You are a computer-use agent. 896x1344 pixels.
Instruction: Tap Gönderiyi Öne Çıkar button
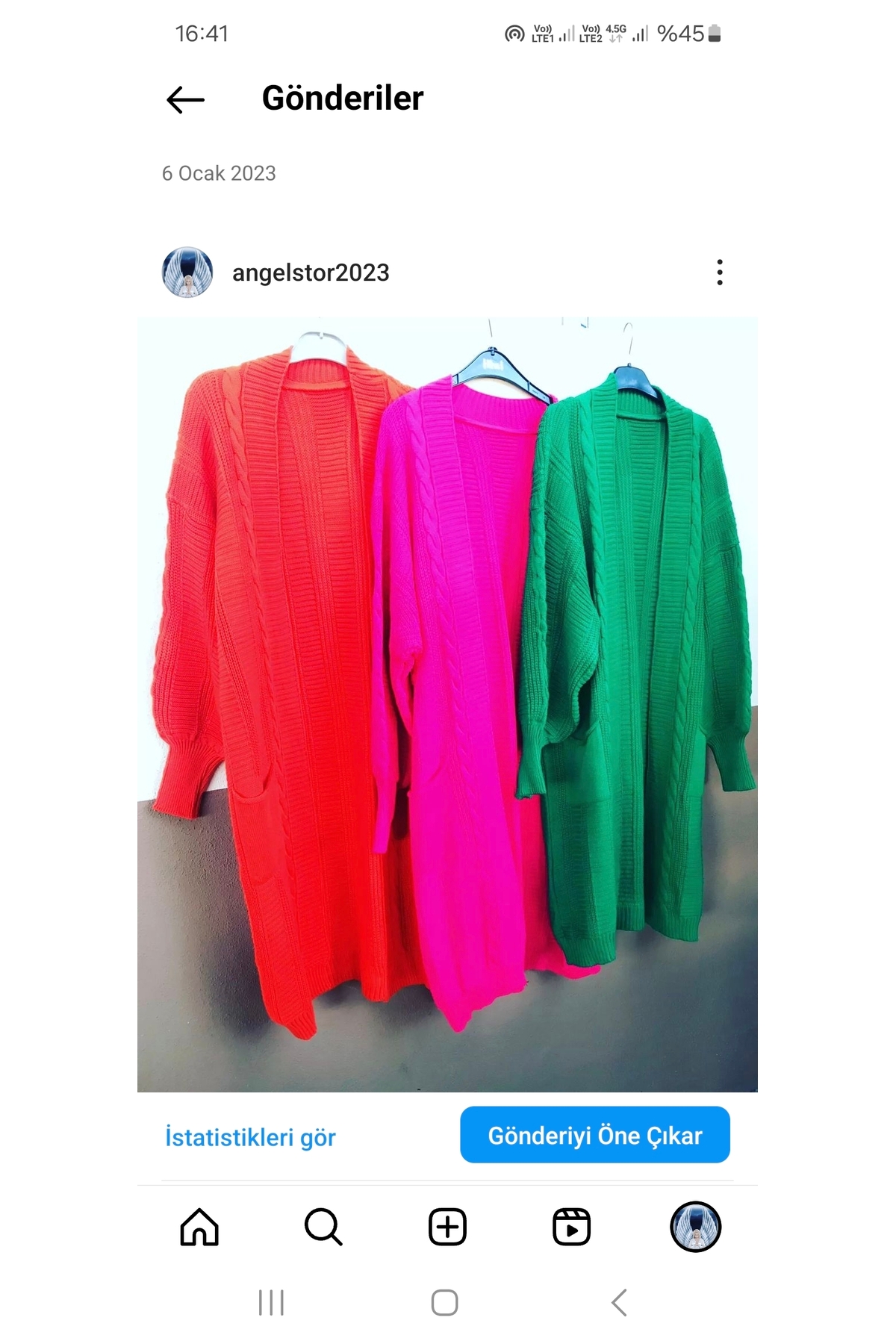click(x=595, y=1135)
